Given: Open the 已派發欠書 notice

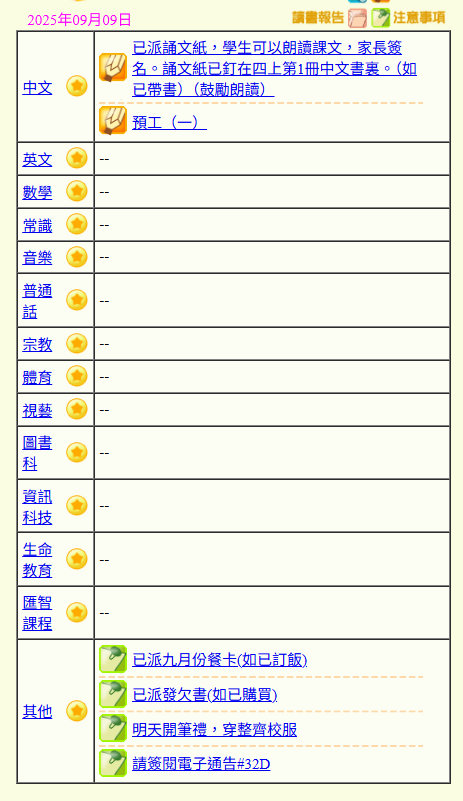Looking at the screenshot, I should click(204, 695).
